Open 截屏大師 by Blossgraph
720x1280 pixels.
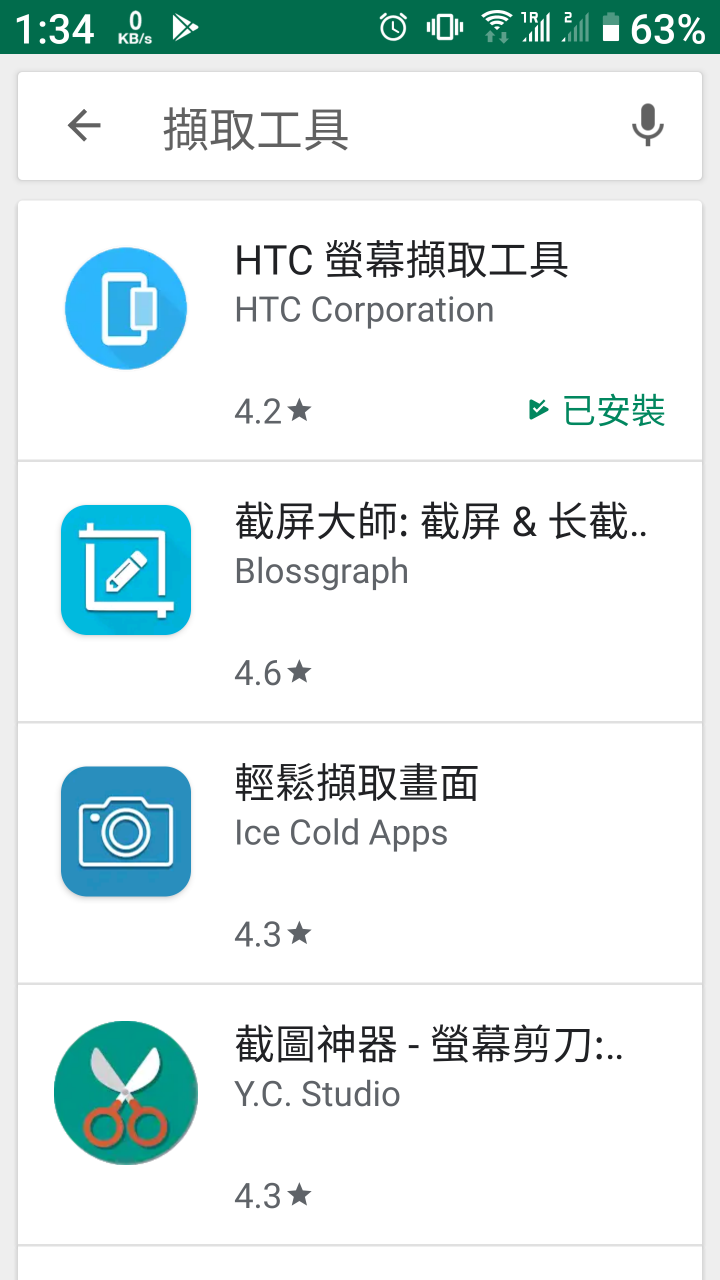[360, 592]
